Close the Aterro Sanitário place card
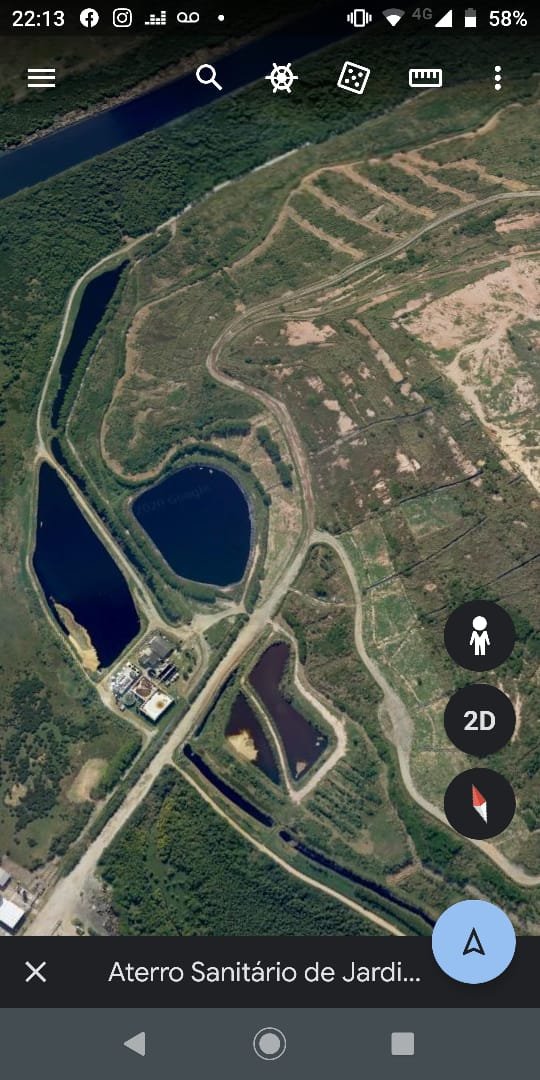Image resolution: width=540 pixels, height=1080 pixels. click(36, 972)
